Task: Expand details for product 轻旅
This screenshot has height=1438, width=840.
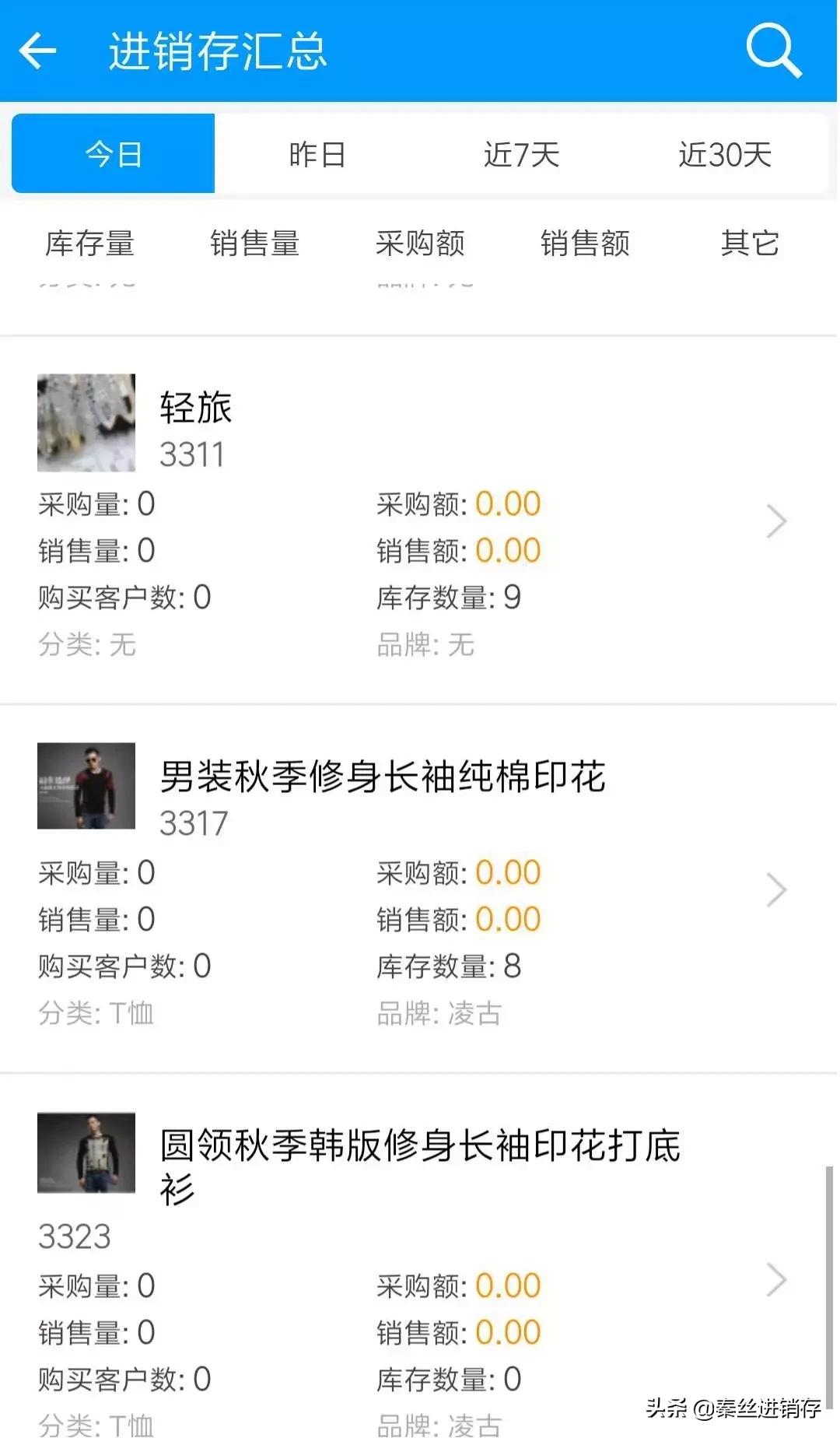Action: 777,521
